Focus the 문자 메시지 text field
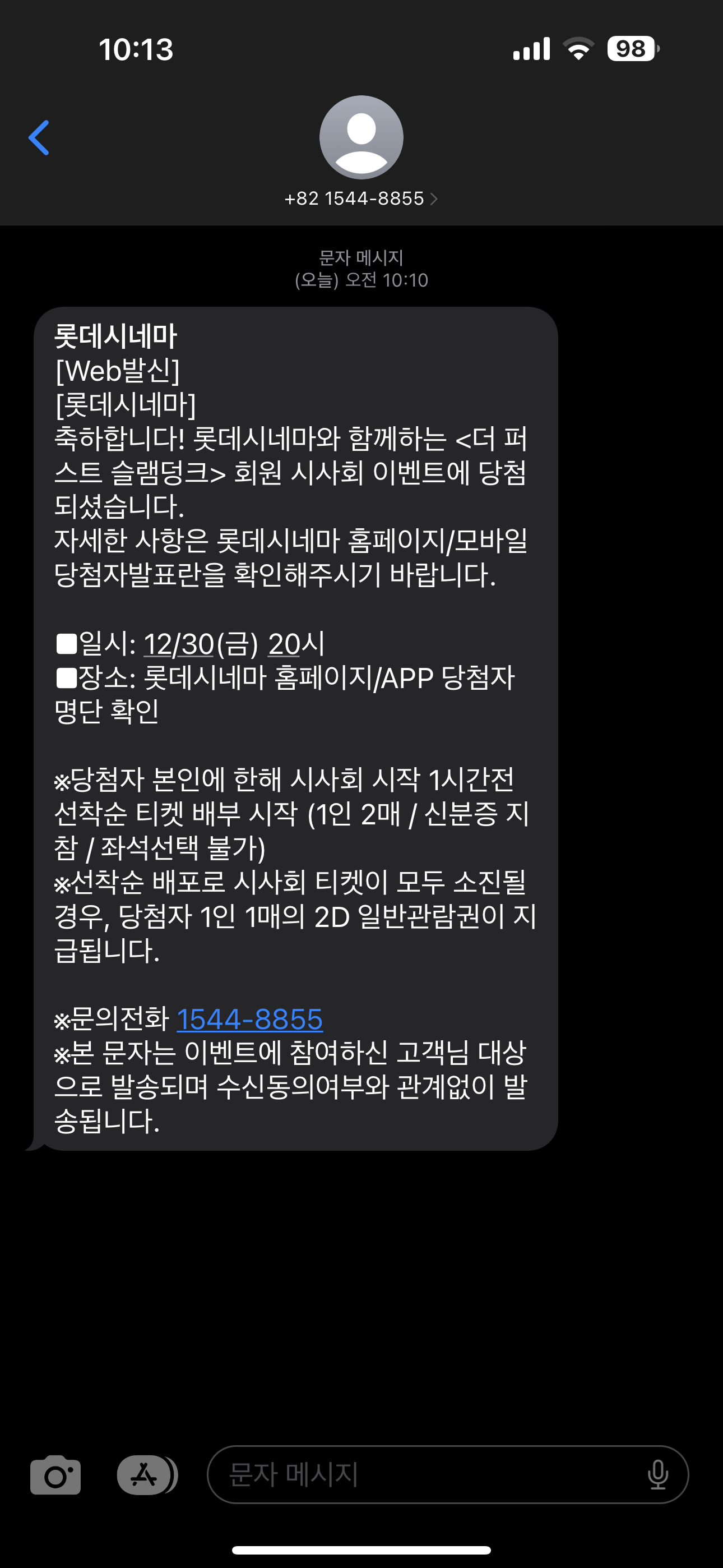This screenshot has width=723, height=1568. 426,1474
